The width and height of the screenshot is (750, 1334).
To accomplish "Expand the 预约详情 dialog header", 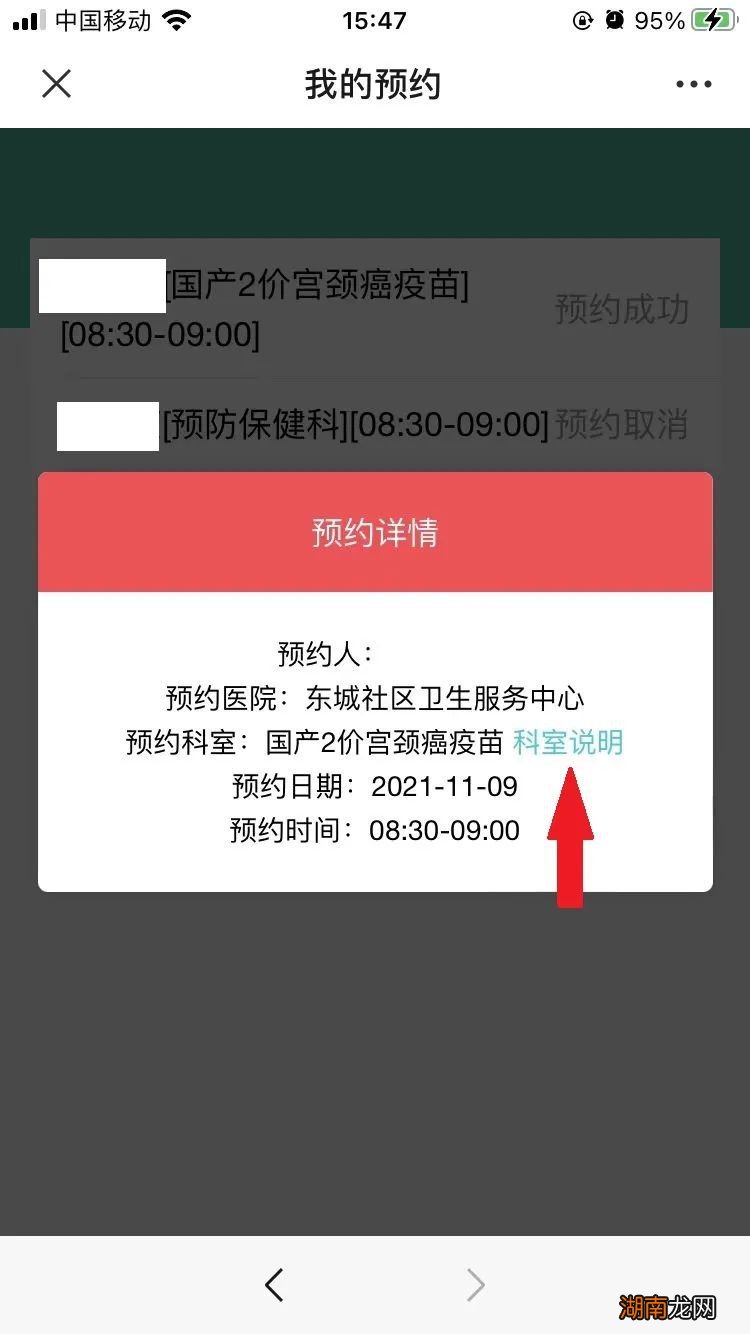I will pyautogui.click(x=375, y=531).
